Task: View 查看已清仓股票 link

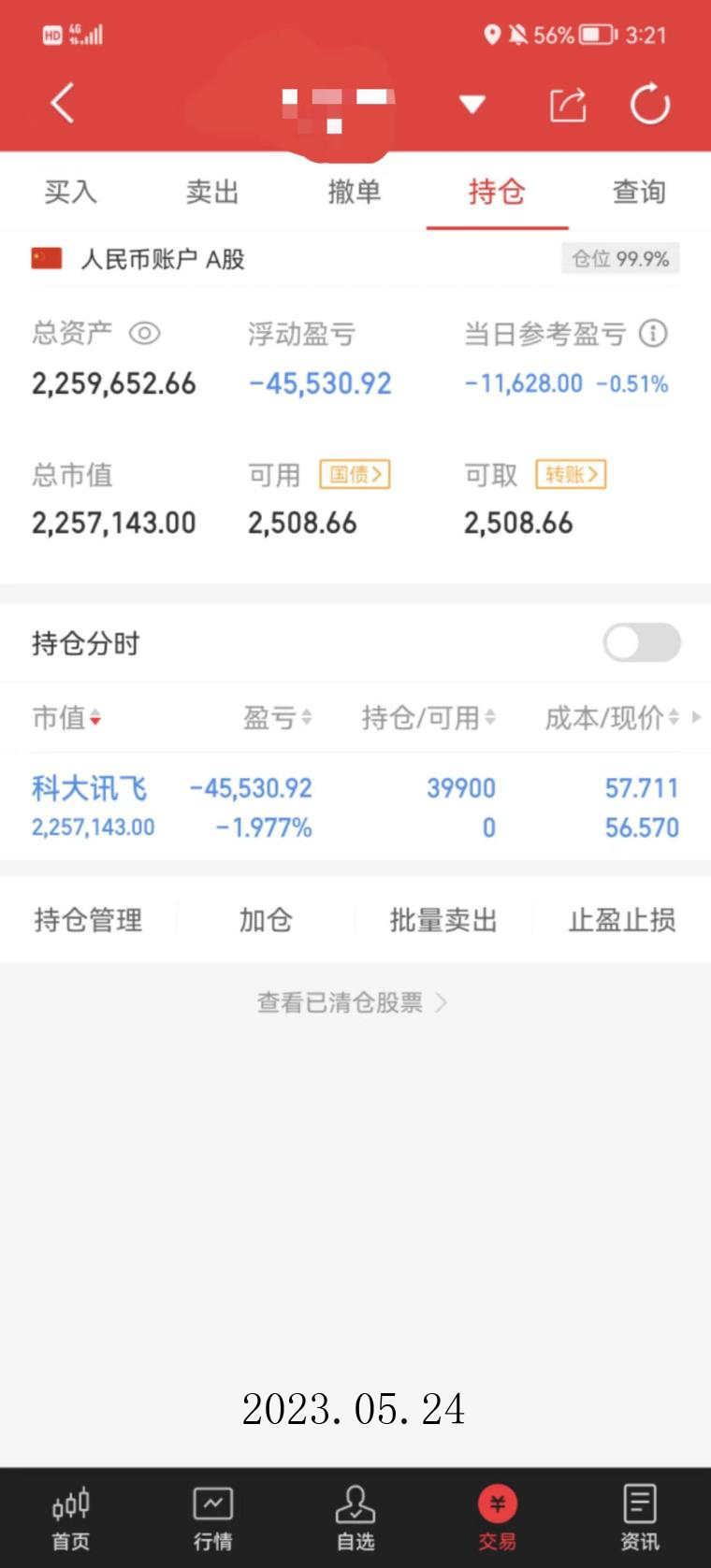Action: (352, 1002)
